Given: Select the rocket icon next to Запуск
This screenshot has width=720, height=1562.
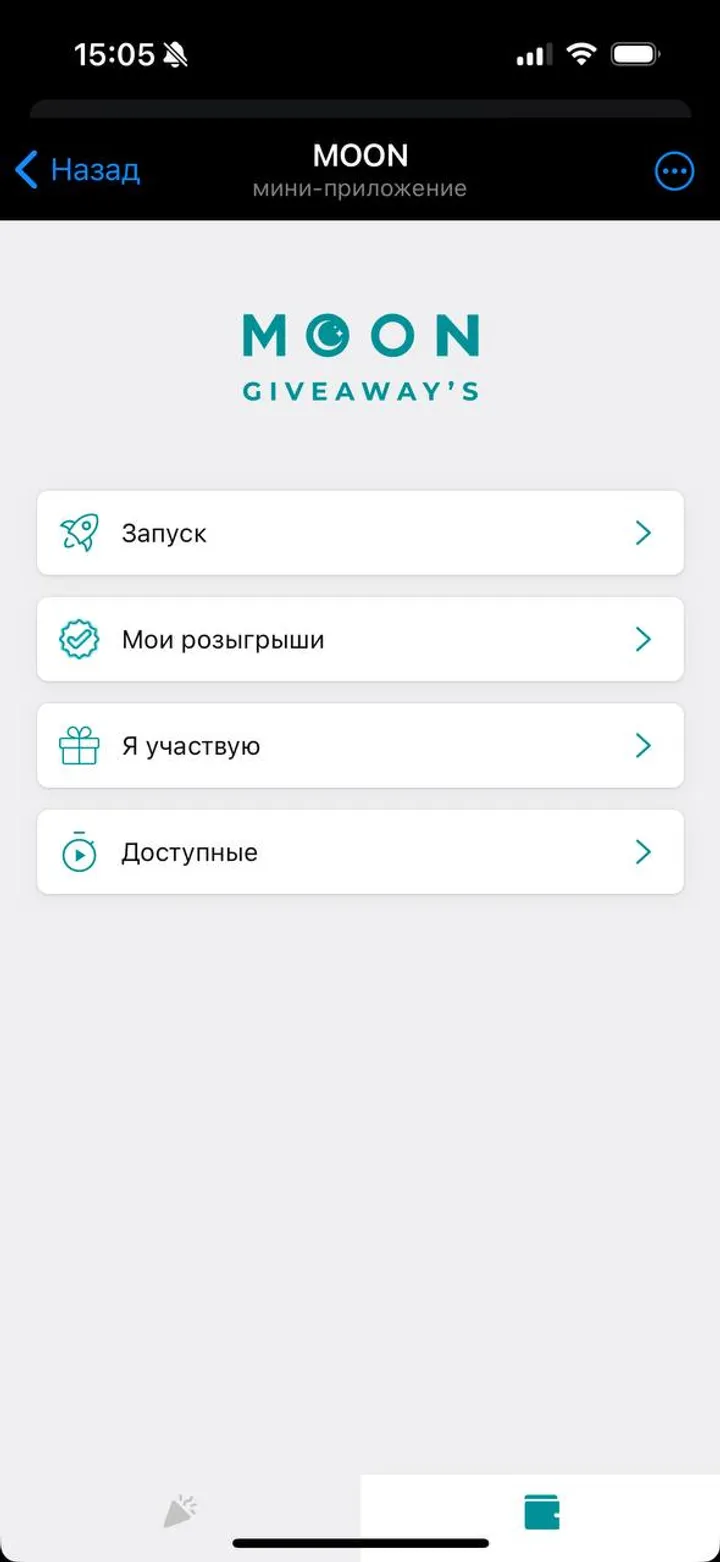Looking at the screenshot, I should (80, 532).
